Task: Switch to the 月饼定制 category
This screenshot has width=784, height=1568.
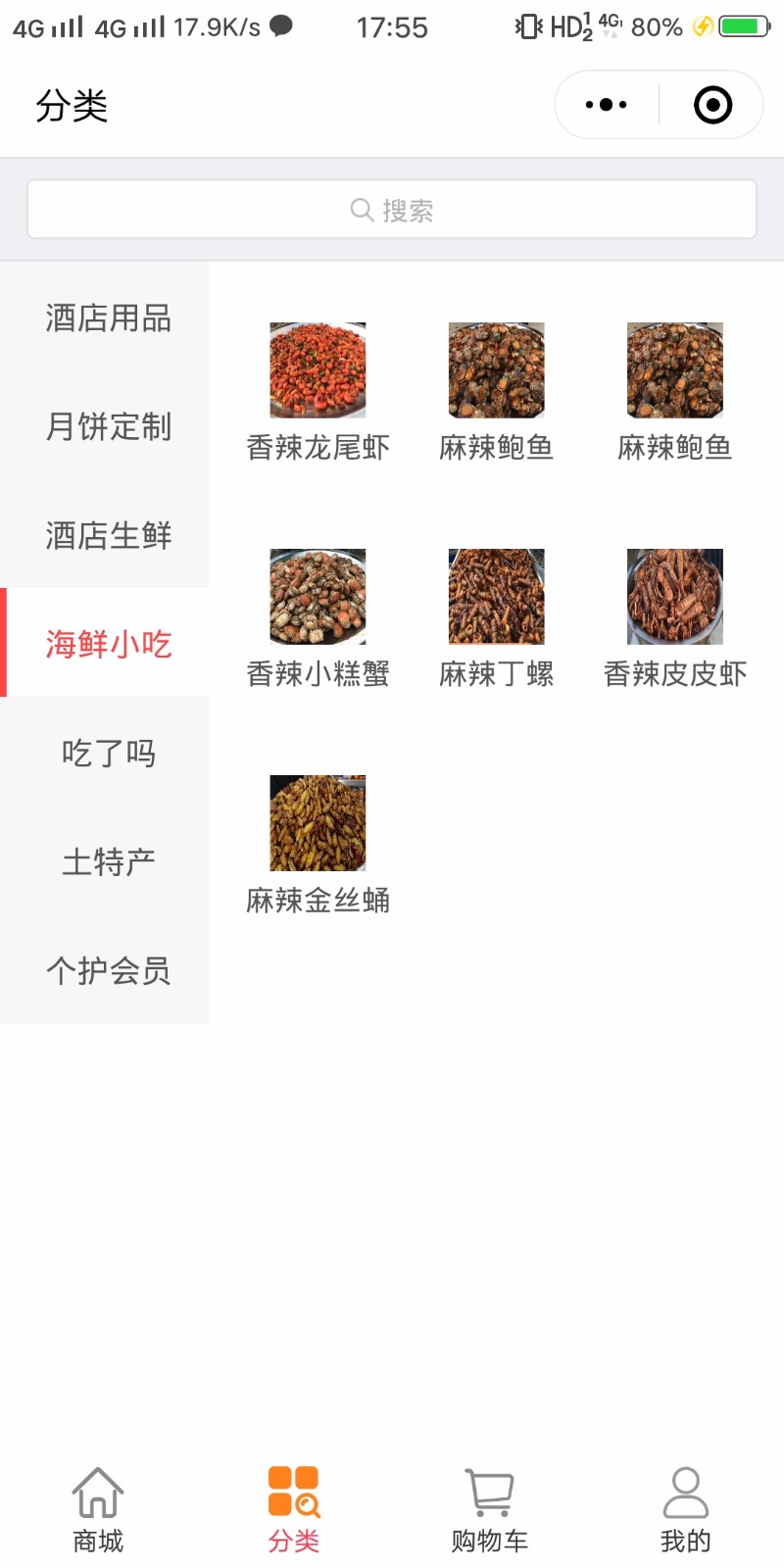Action: click(108, 427)
